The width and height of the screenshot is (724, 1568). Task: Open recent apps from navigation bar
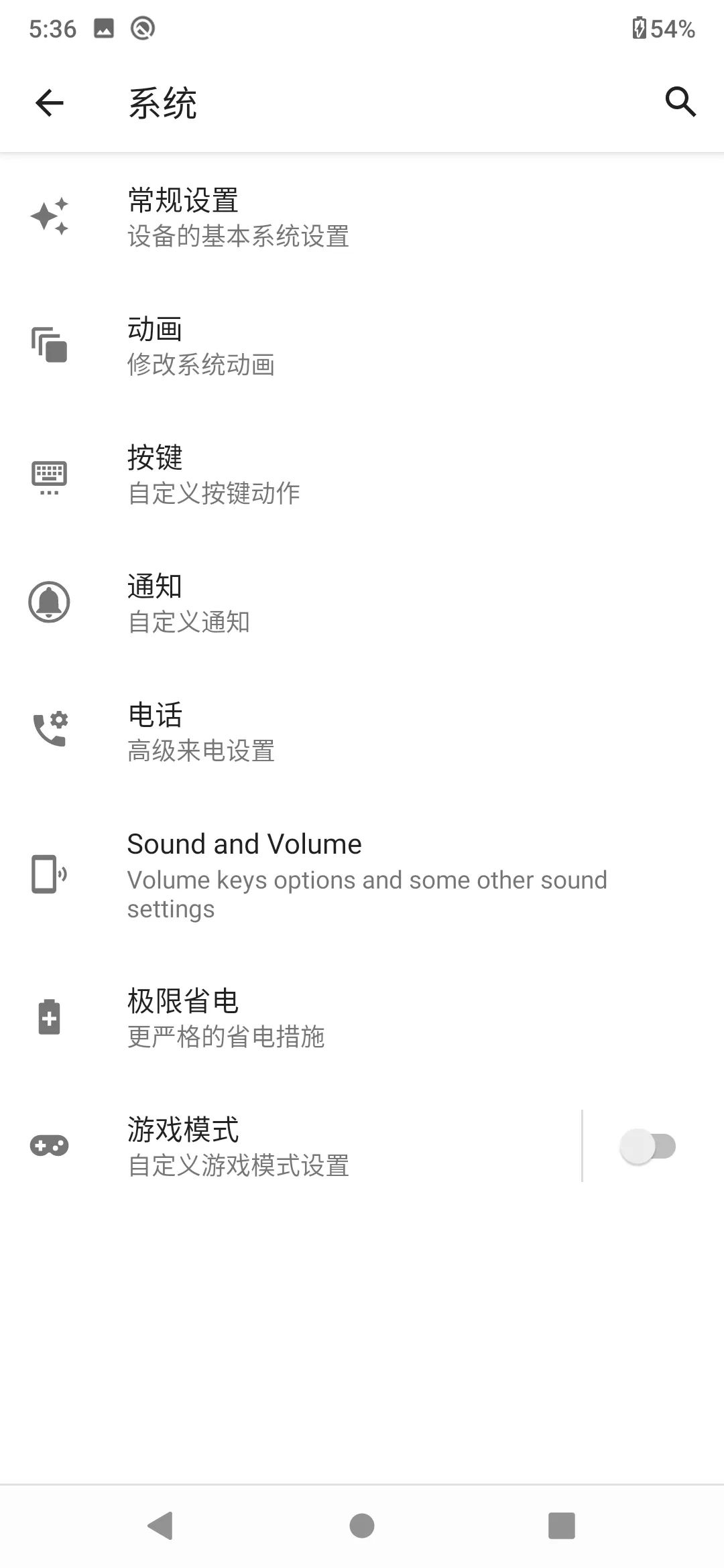point(562,1526)
